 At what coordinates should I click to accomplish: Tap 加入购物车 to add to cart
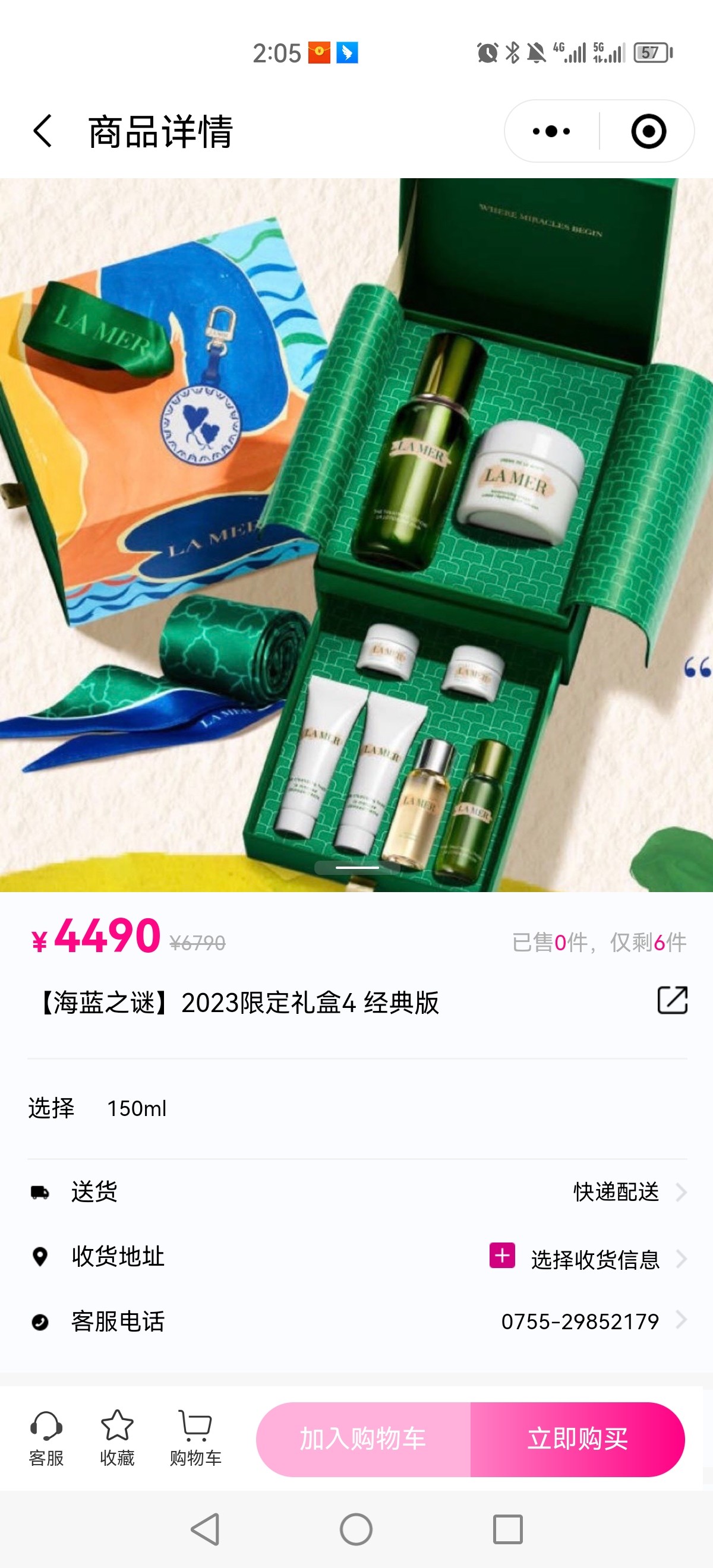tap(363, 1440)
